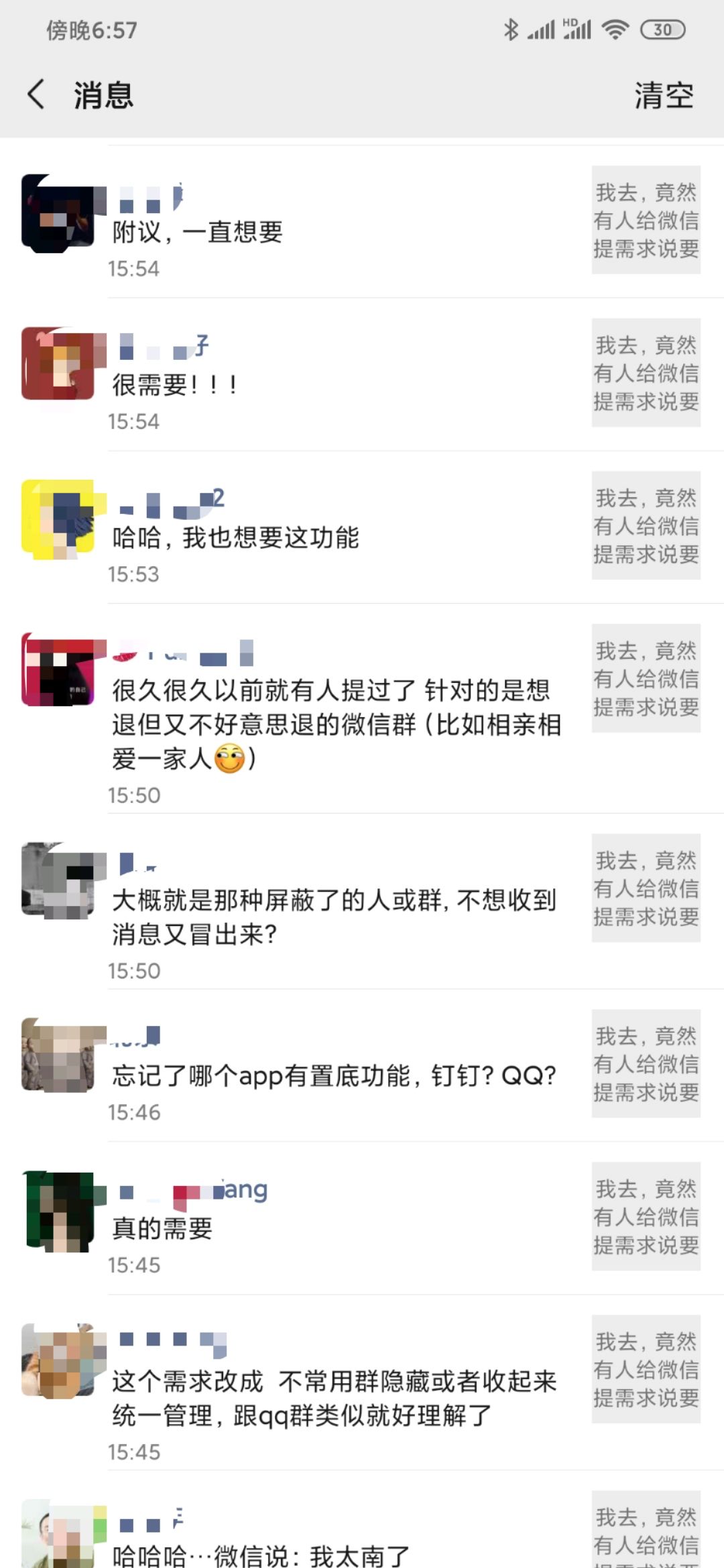The width and height of the screenshot is (724, 1568).
Task: Open post preview beside the 真的需要 comment
Action: click(646, 1216)
